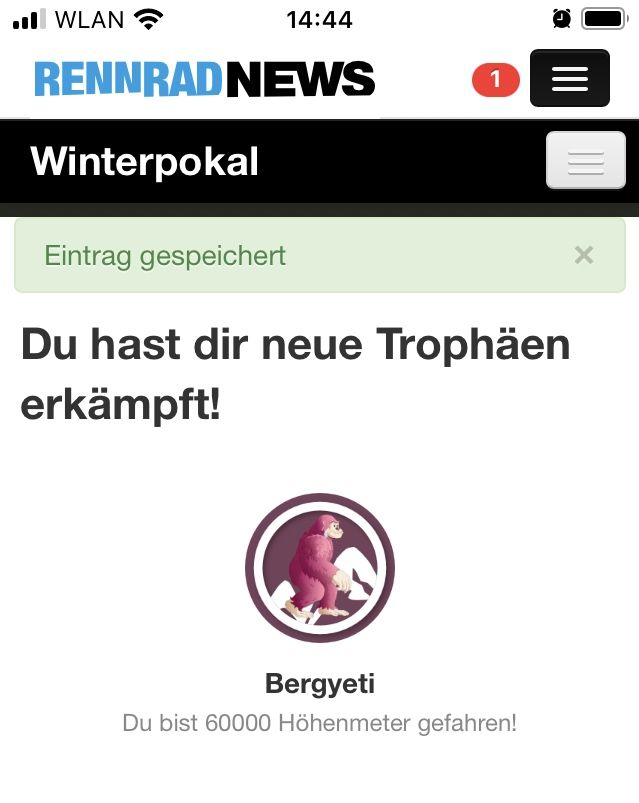The width and height of the screenshot is (639, 803).
Task: Open the Winterpokal title link
Action: 145,160
